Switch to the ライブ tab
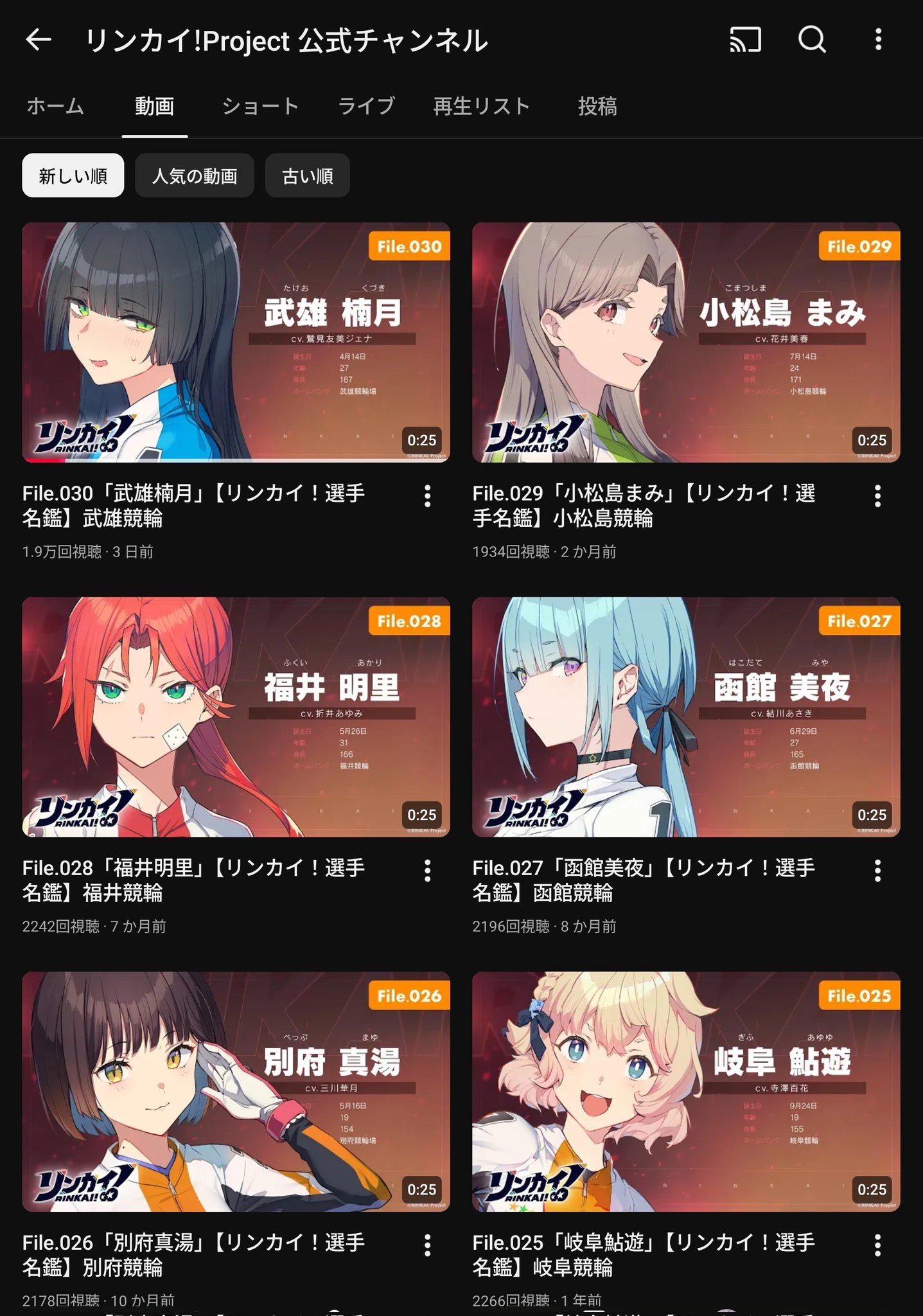Image resolution: width=923 pixels, height=1316 pixels. (366, 106)
